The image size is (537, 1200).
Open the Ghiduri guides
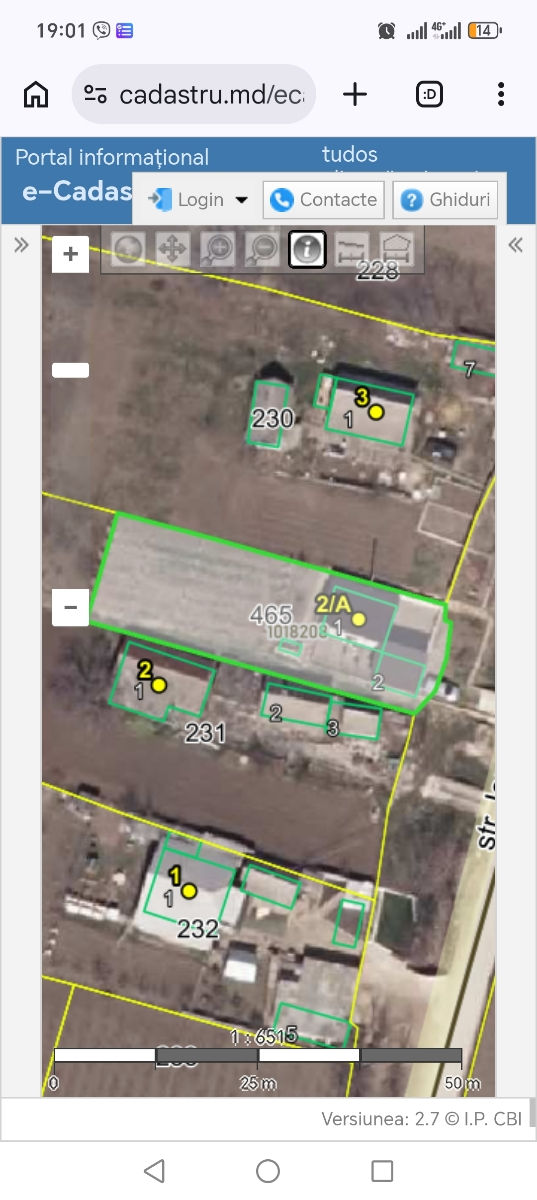[x=445, y=200]
